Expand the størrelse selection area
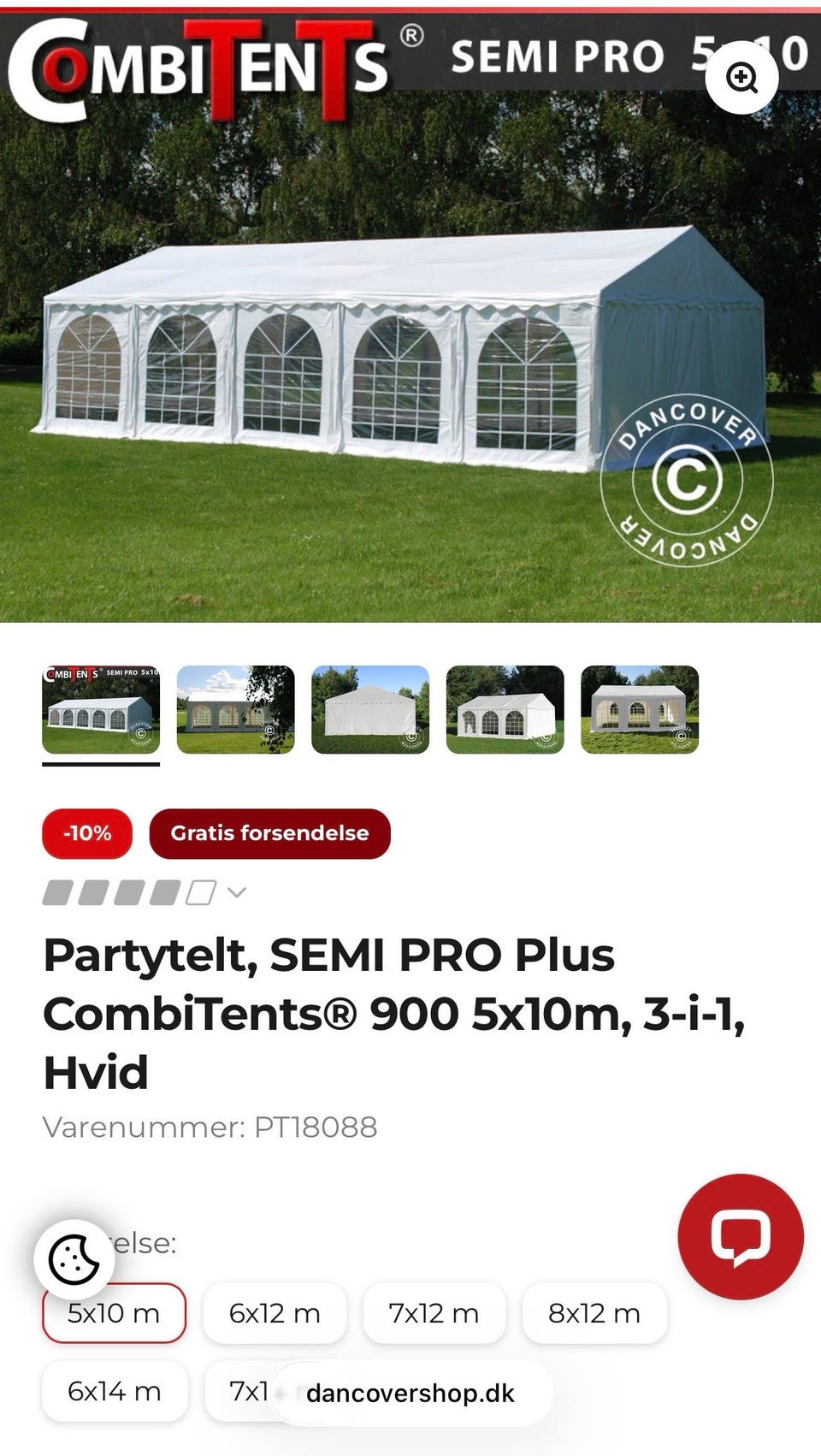 click(137, 1246)
